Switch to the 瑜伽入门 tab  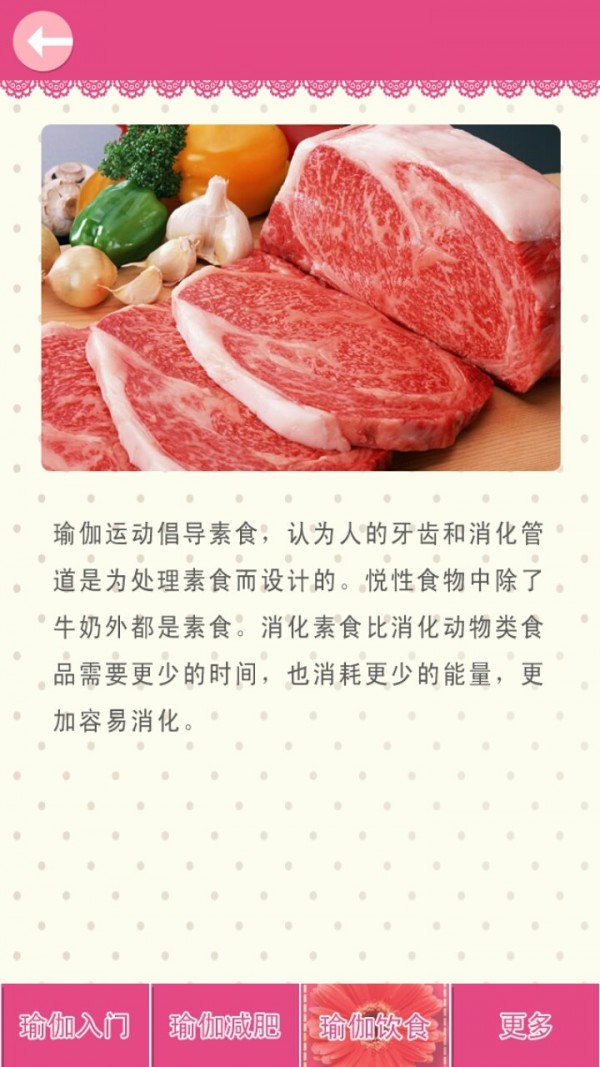[75, 1025]
